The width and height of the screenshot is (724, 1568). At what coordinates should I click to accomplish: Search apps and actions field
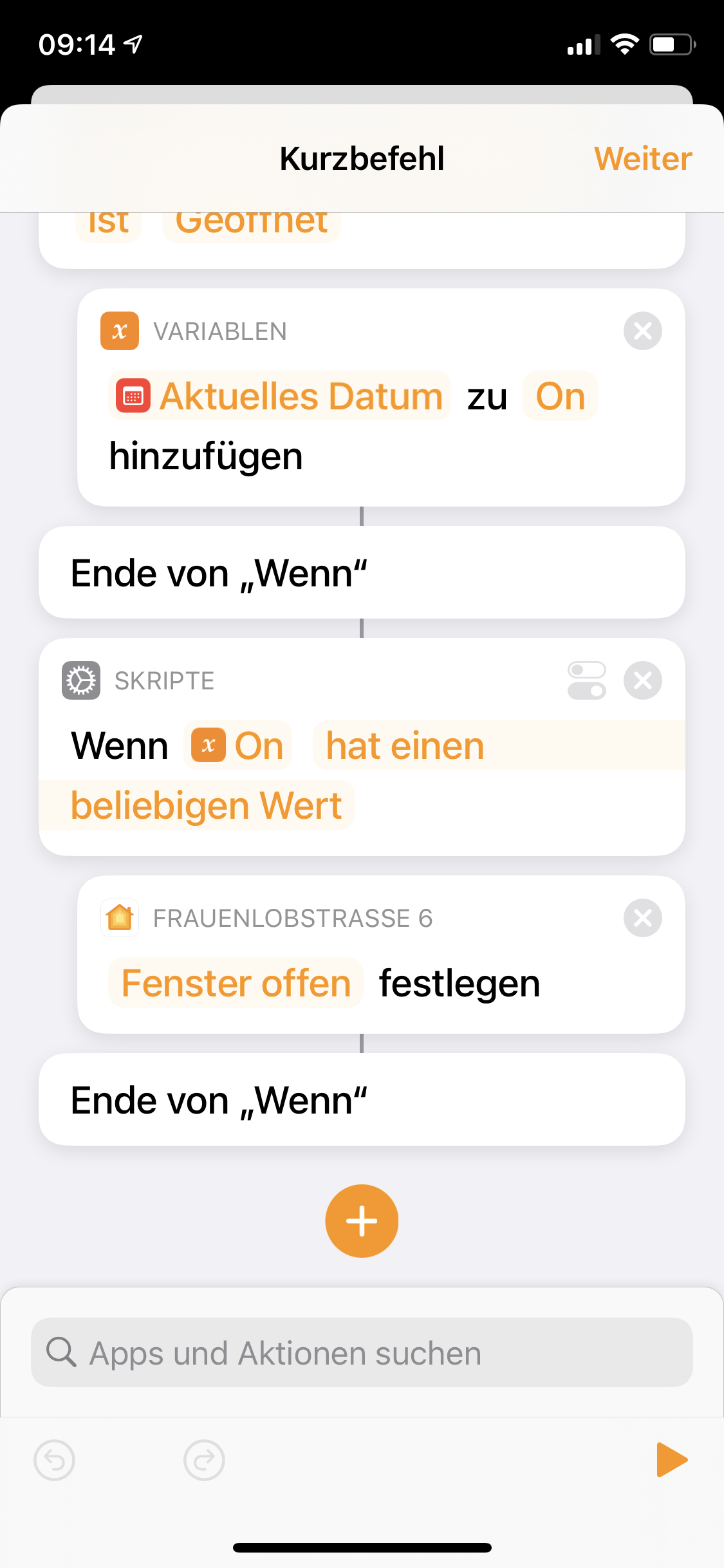362,1352
